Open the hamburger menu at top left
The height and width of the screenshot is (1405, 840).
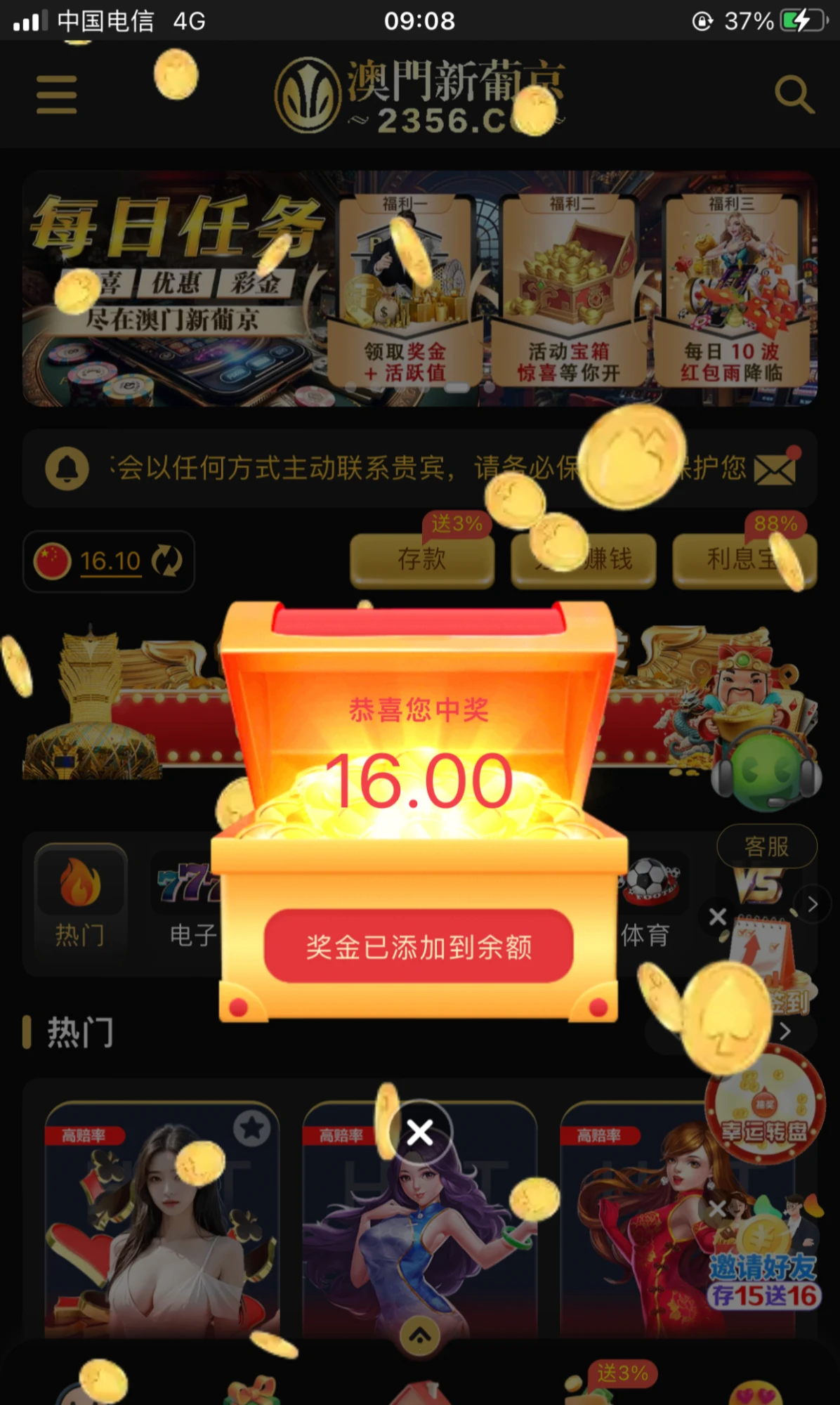[x=56, y=94]
